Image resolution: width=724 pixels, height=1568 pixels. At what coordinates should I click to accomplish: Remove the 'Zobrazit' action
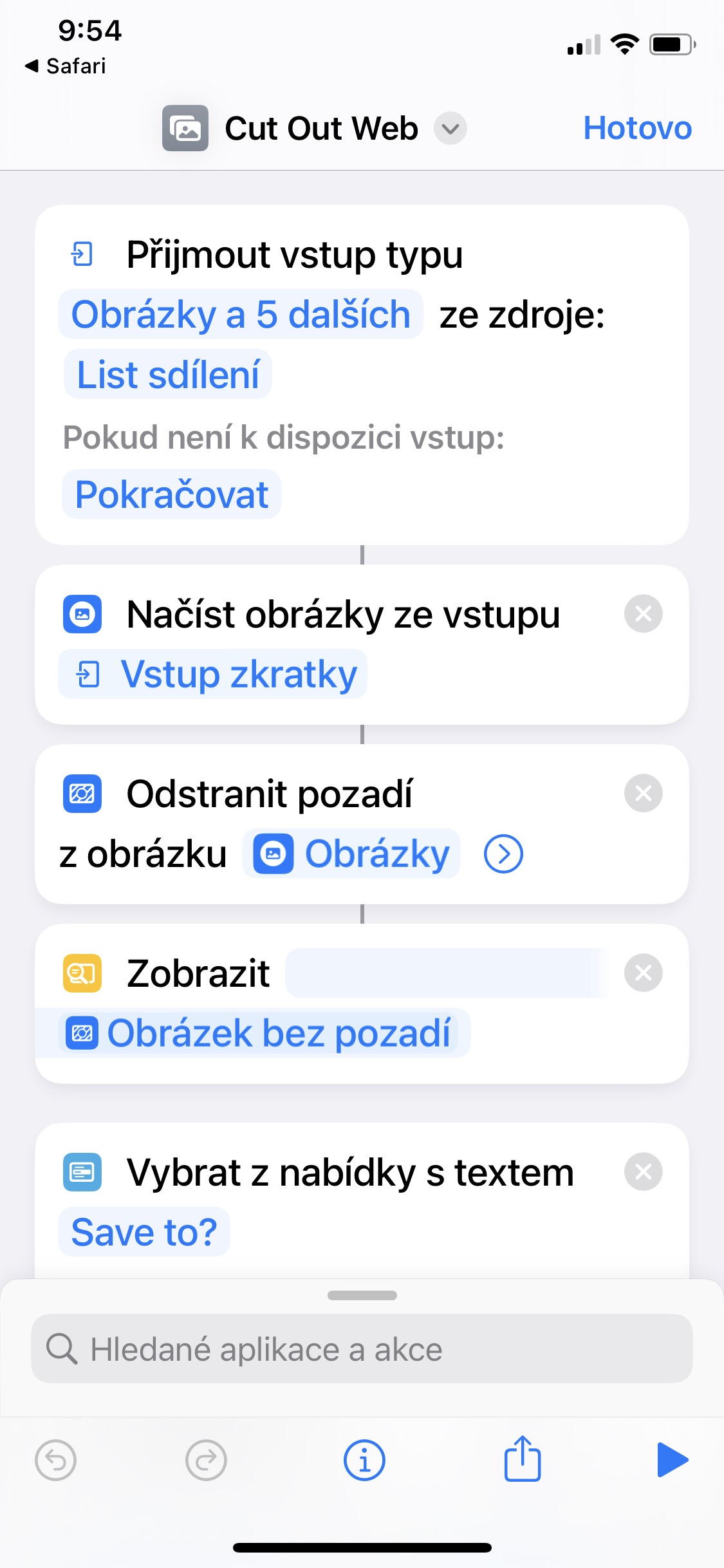point(643,973)
